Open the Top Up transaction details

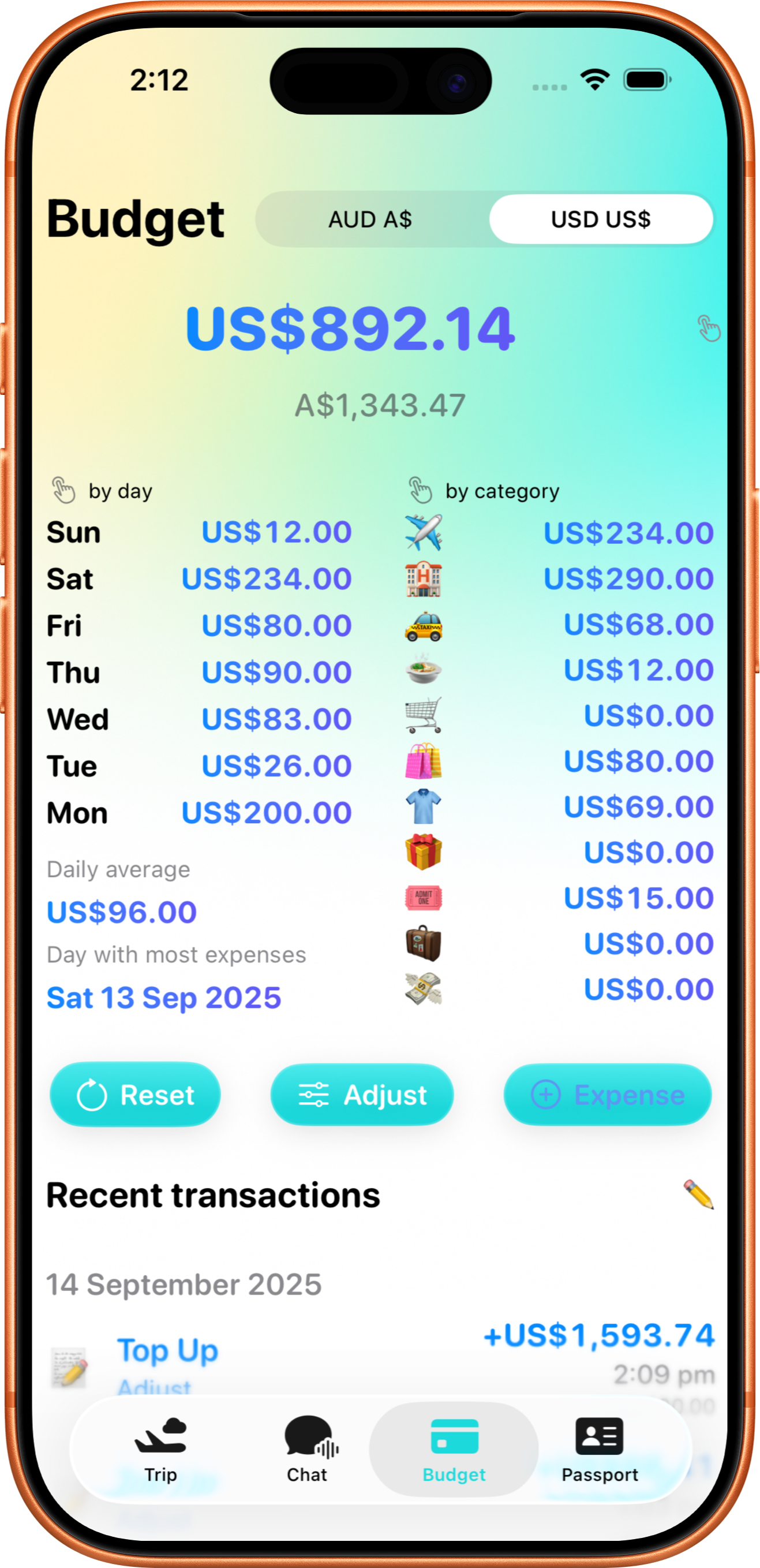click(x=167, y=1349)
